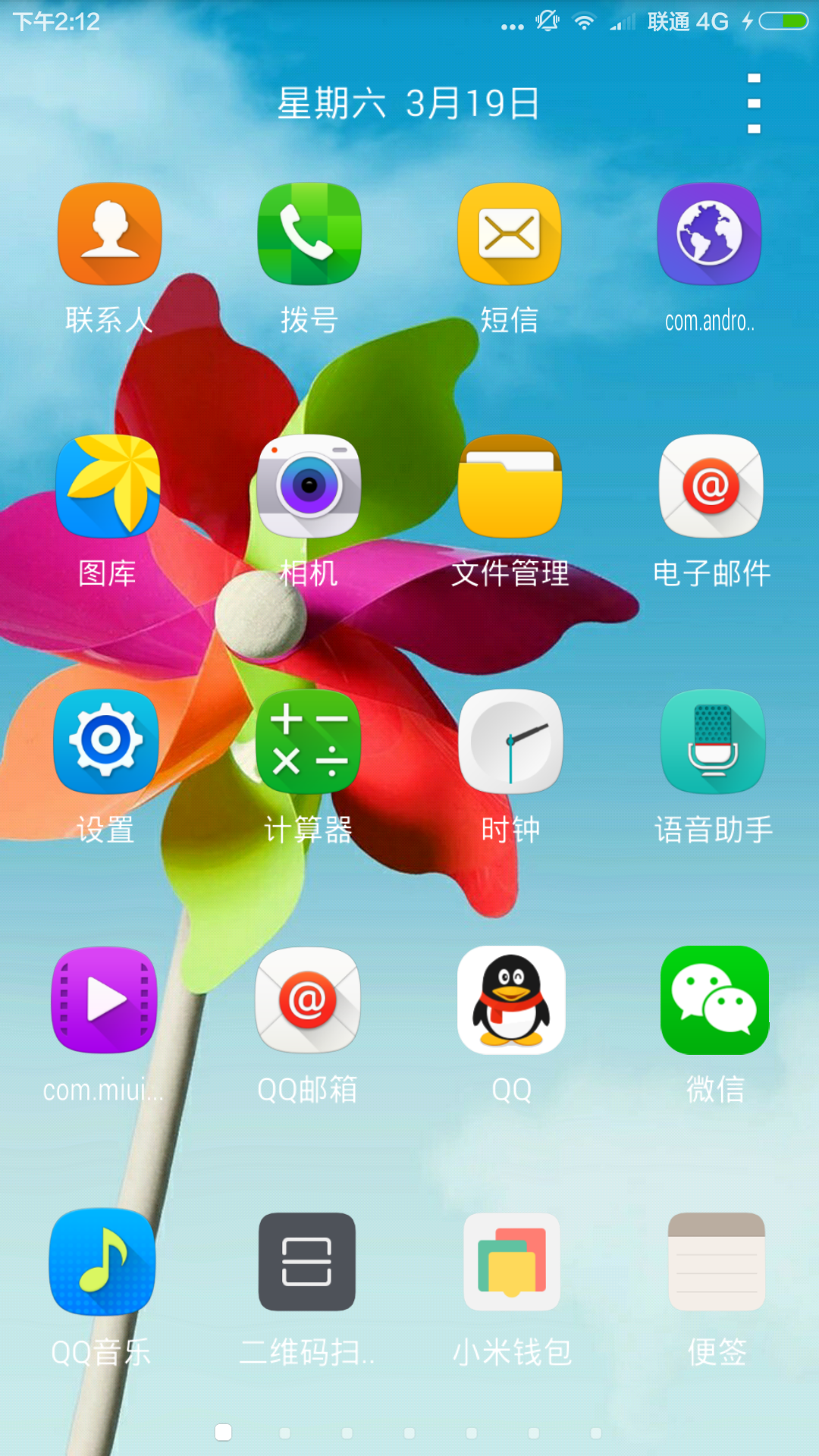Open the 短信 messaging app

(510, 234)
